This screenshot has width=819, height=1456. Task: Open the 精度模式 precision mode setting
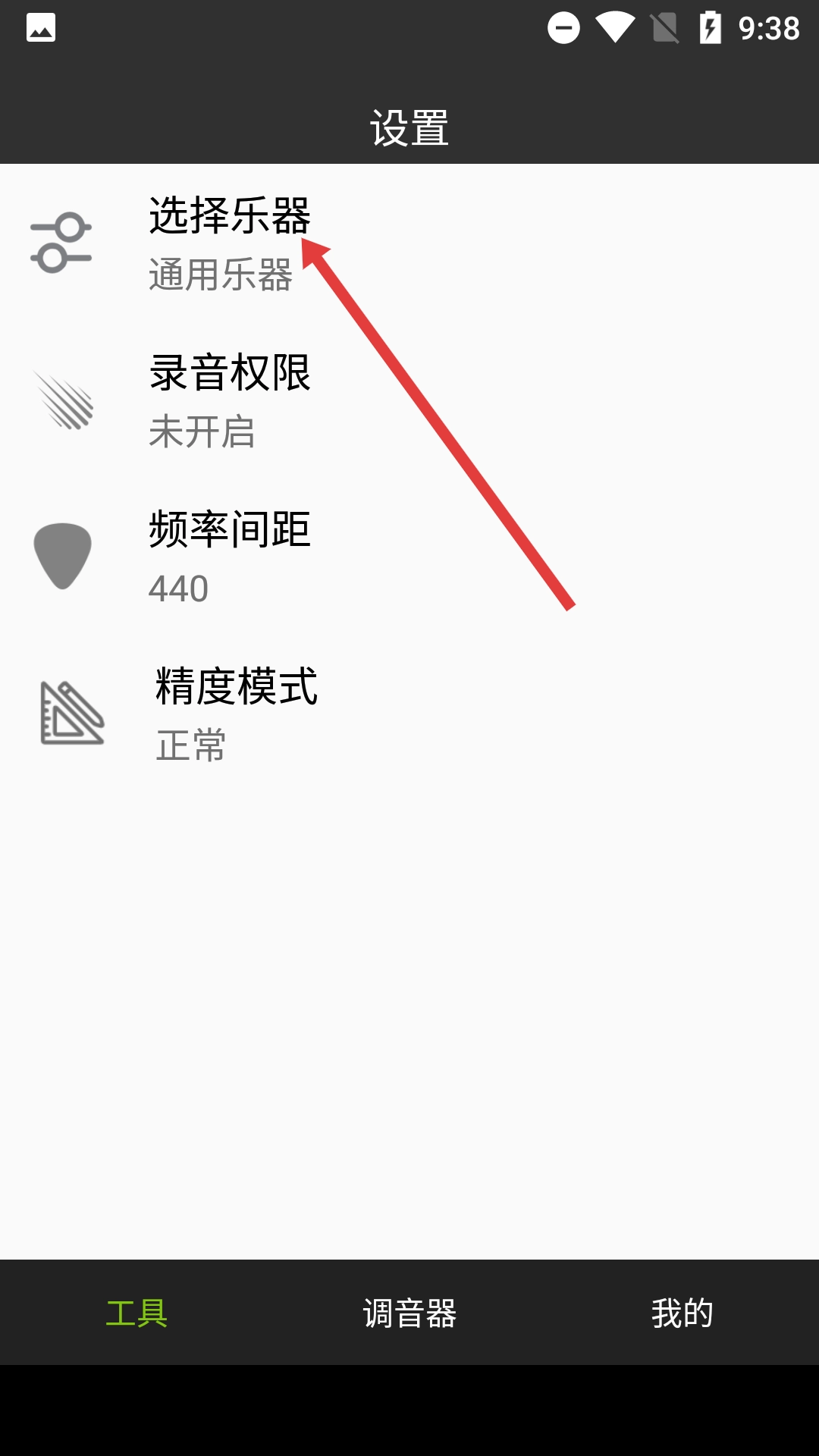click(x=235, y=713)
